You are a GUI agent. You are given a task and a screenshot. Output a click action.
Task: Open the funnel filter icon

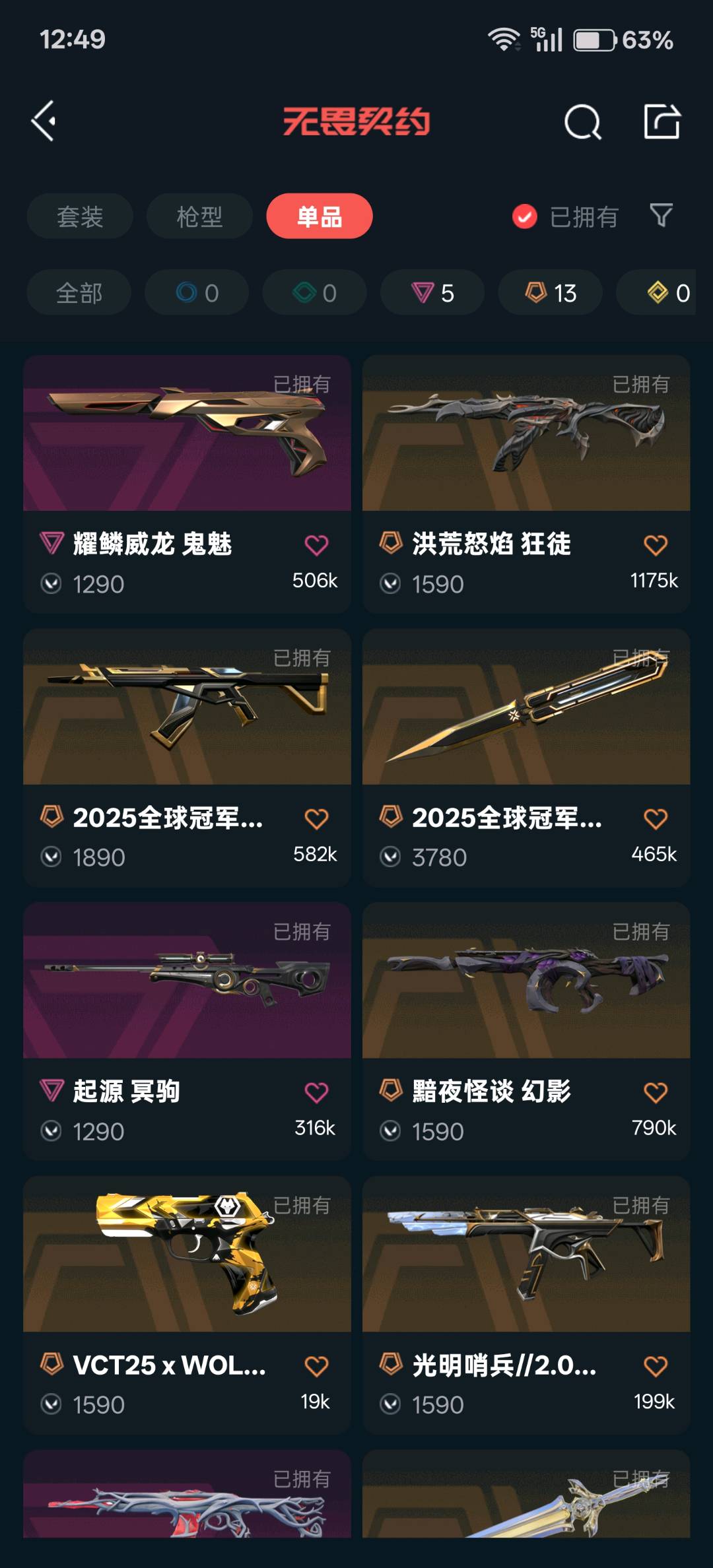pos(662,215)
